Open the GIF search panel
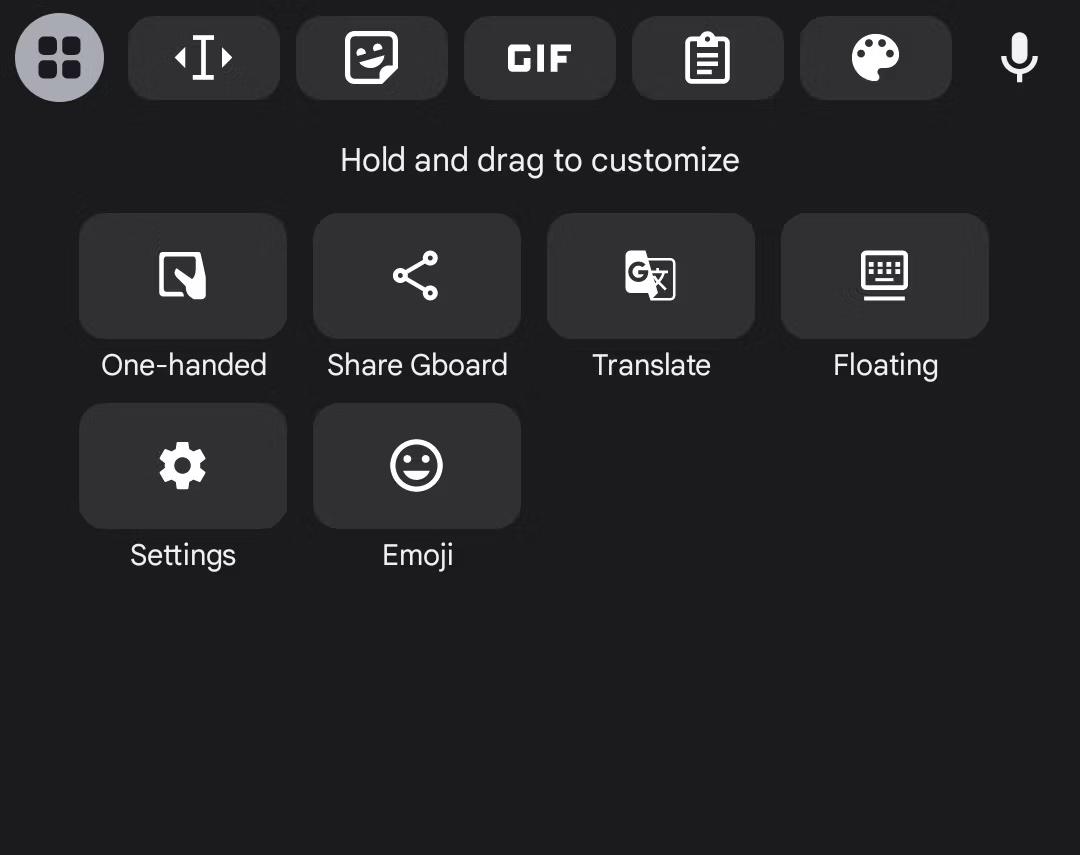The width and height of the screenshot is (1080, 855). [x=540, y=58]
